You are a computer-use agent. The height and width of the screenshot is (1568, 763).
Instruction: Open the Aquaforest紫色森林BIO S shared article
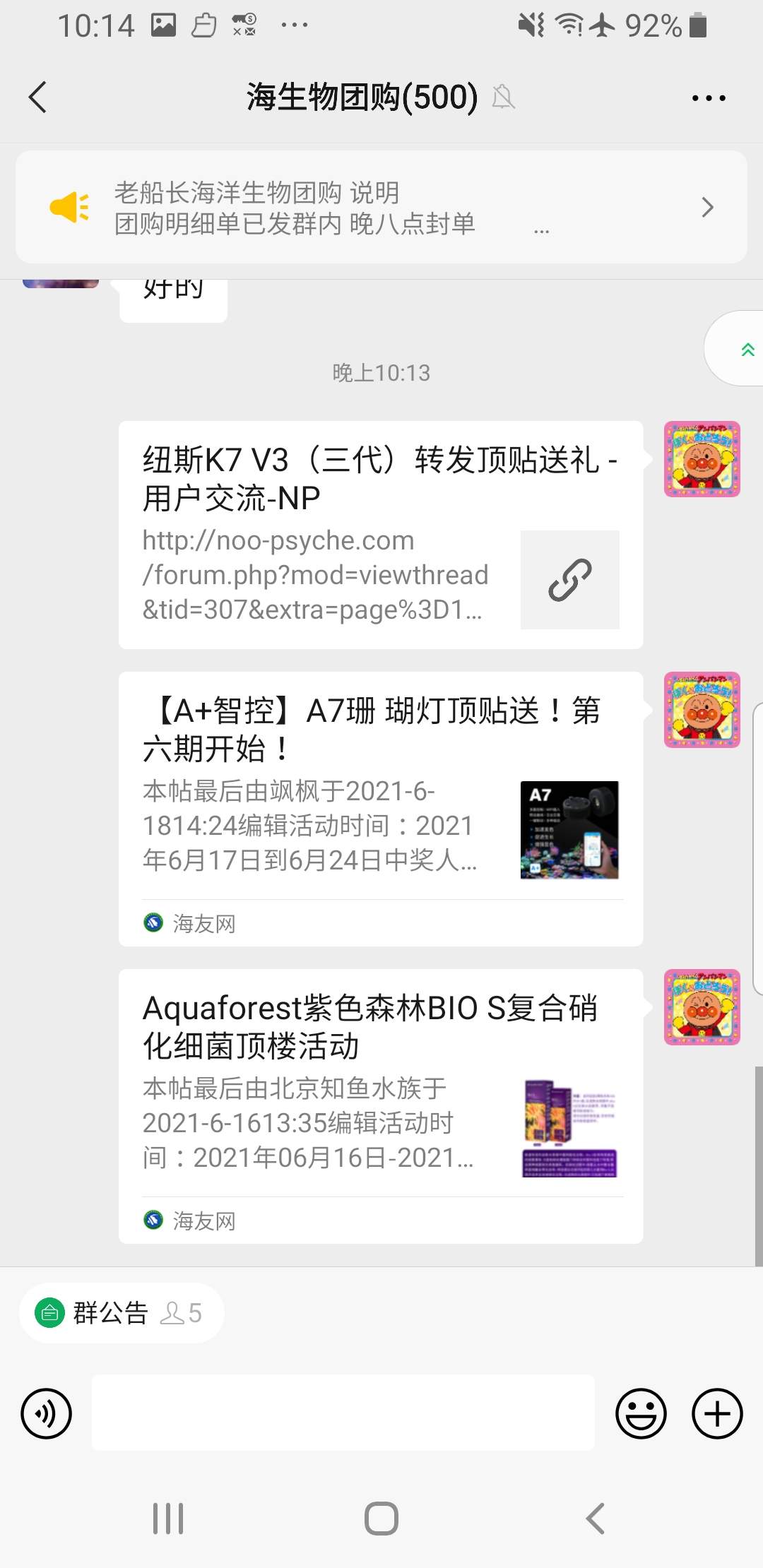[380, 1105]
